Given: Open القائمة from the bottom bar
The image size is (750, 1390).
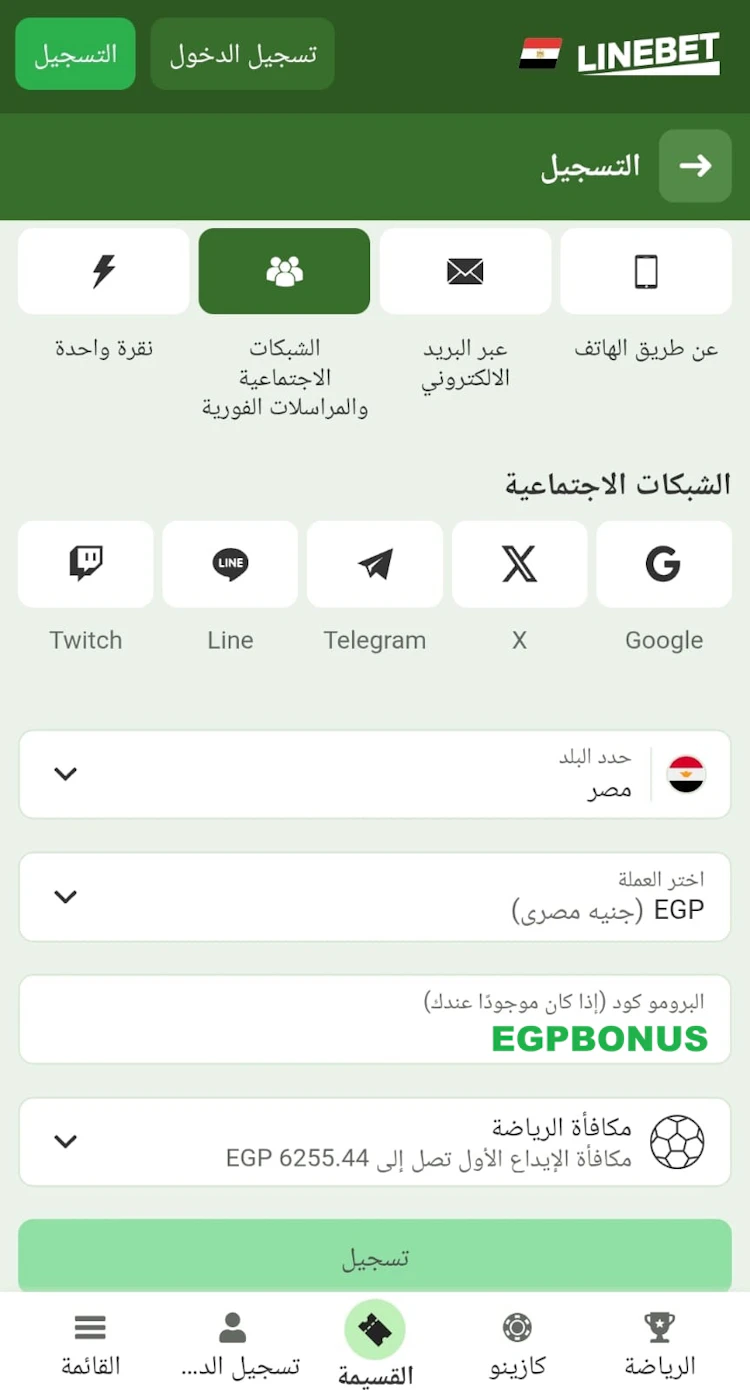Looking at the screenshot, I should [90, 1340].
